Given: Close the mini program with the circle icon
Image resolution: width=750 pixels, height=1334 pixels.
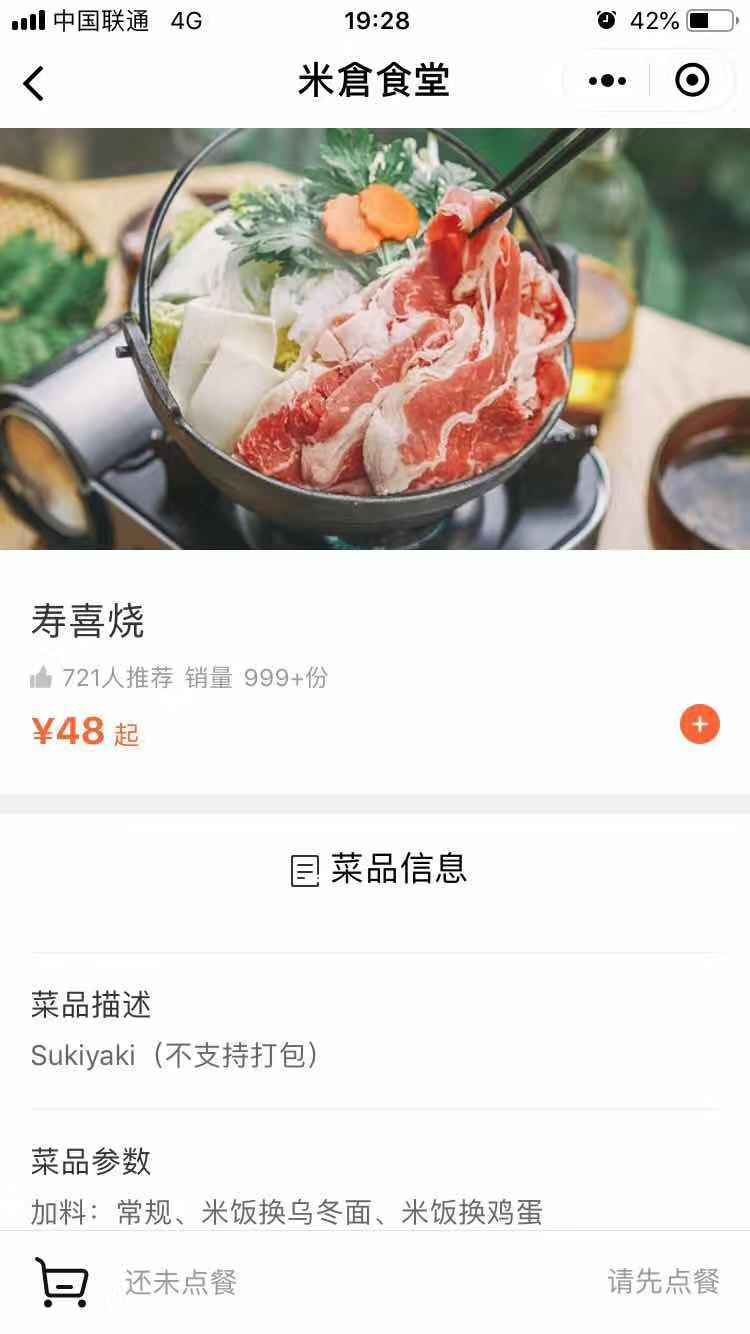Looking at the screenshot, I should pos(692,81).
